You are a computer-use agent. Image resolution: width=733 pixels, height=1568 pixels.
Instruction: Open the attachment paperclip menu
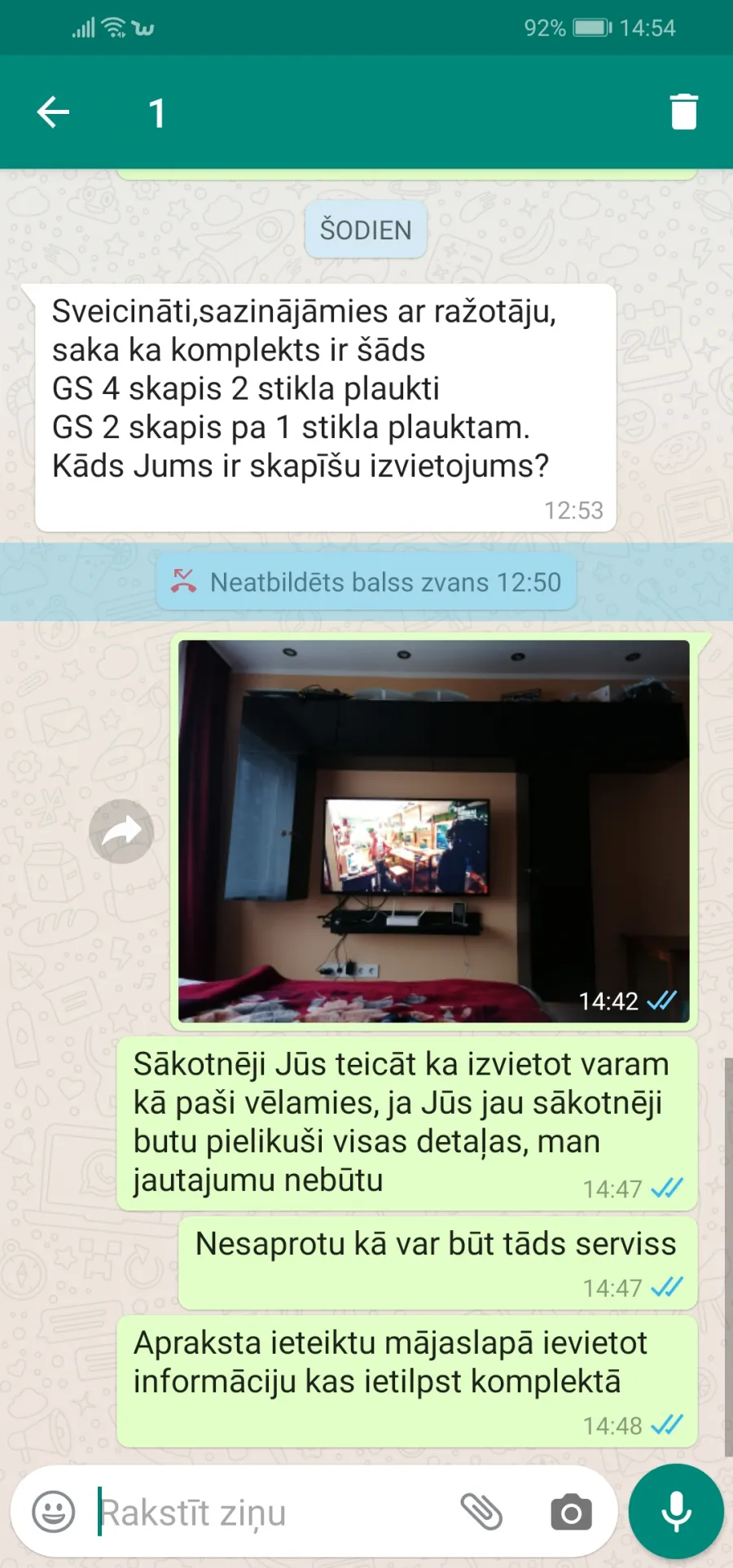pos(481,1512)
